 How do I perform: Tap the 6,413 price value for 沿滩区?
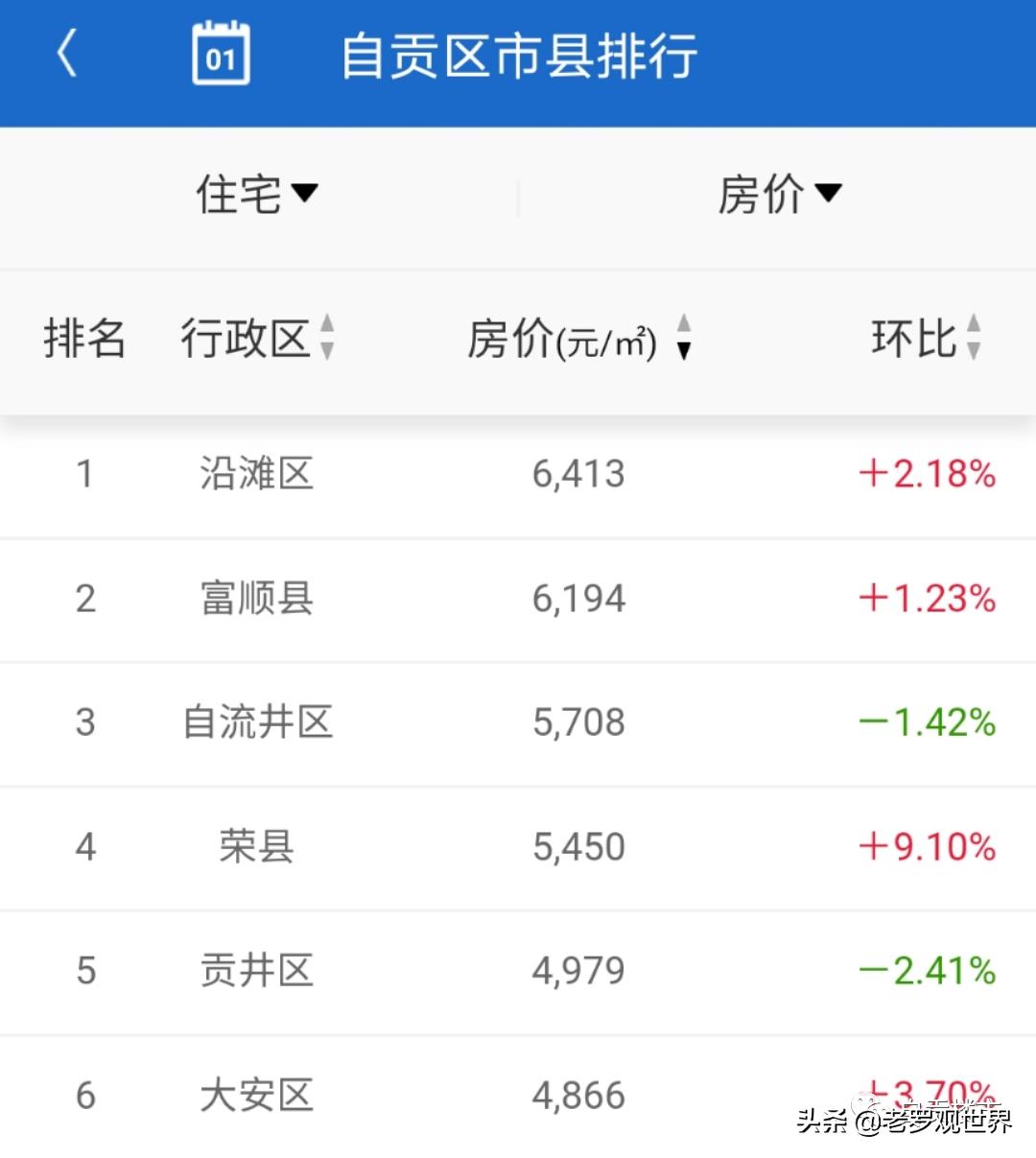click(577, 474)
